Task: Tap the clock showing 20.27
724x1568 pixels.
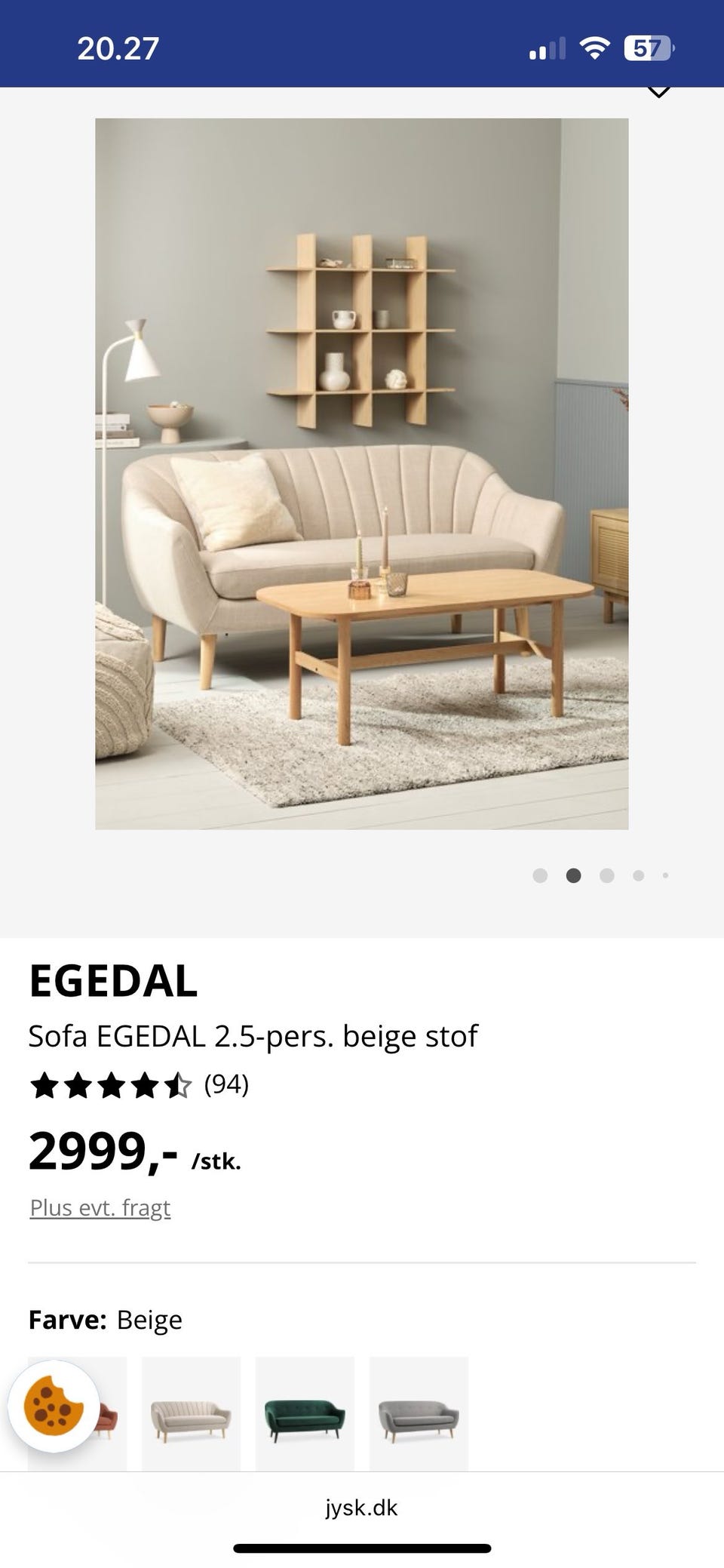Action: click(x=116, y=48)
